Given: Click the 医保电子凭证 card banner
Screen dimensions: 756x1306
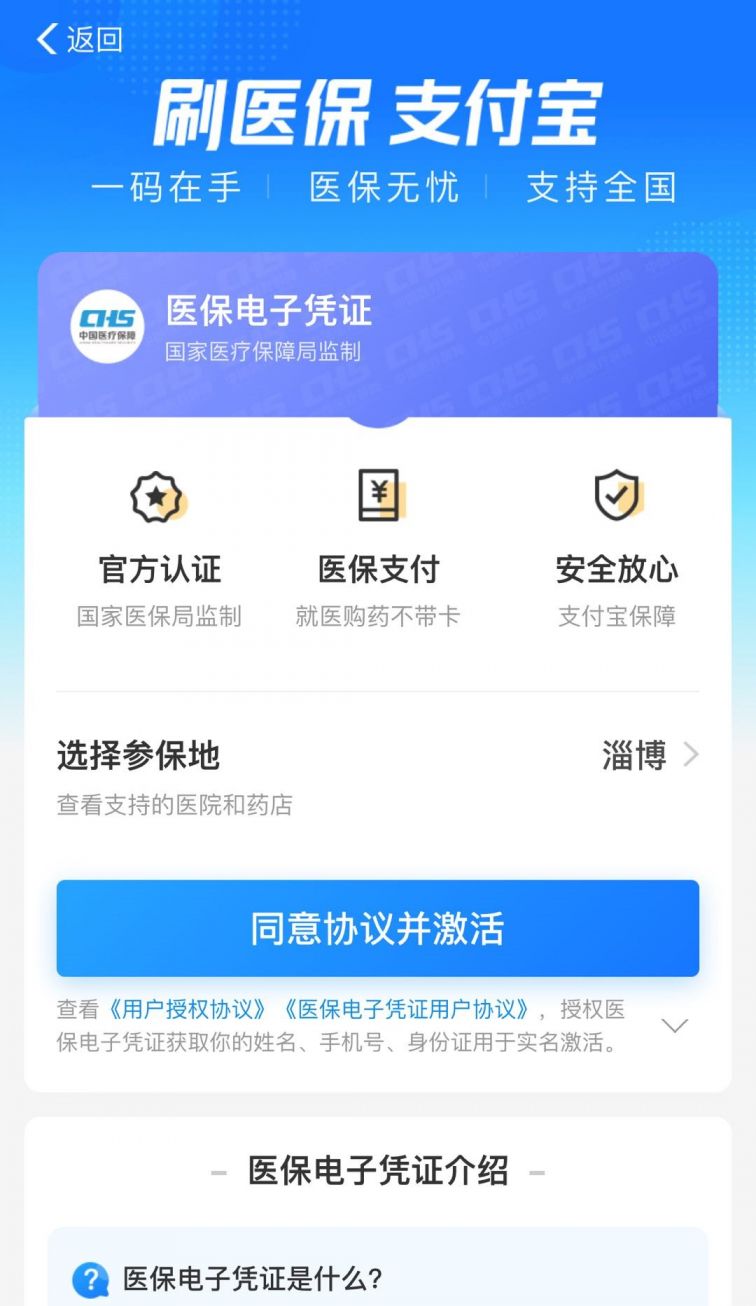Looking at the screenshot, I should (378, 330).
